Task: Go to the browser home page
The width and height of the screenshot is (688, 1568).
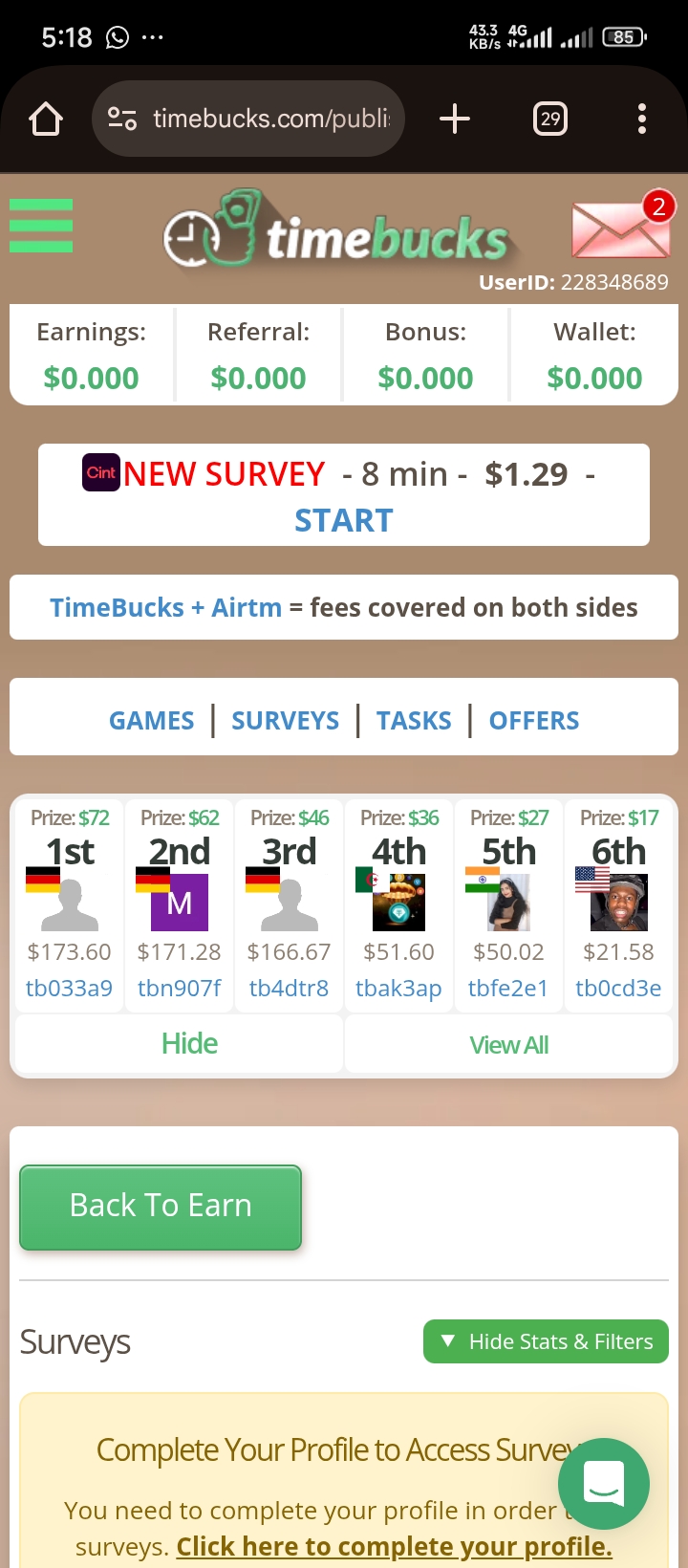Action: pos(45,120)
